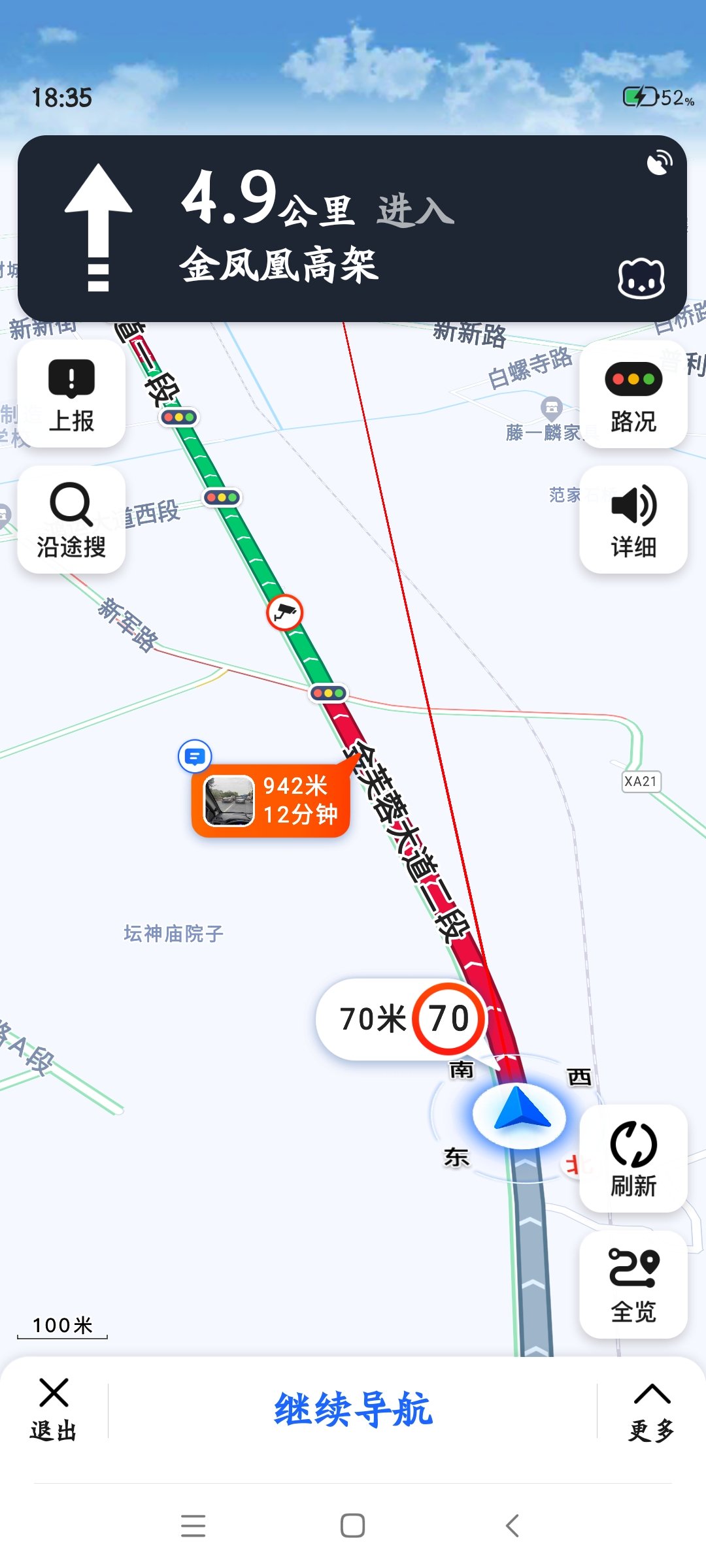Tap the blue message marker on map
The height and width of the screenshot is (1568, 706).
pyautogui.click(x=195, y=757)
